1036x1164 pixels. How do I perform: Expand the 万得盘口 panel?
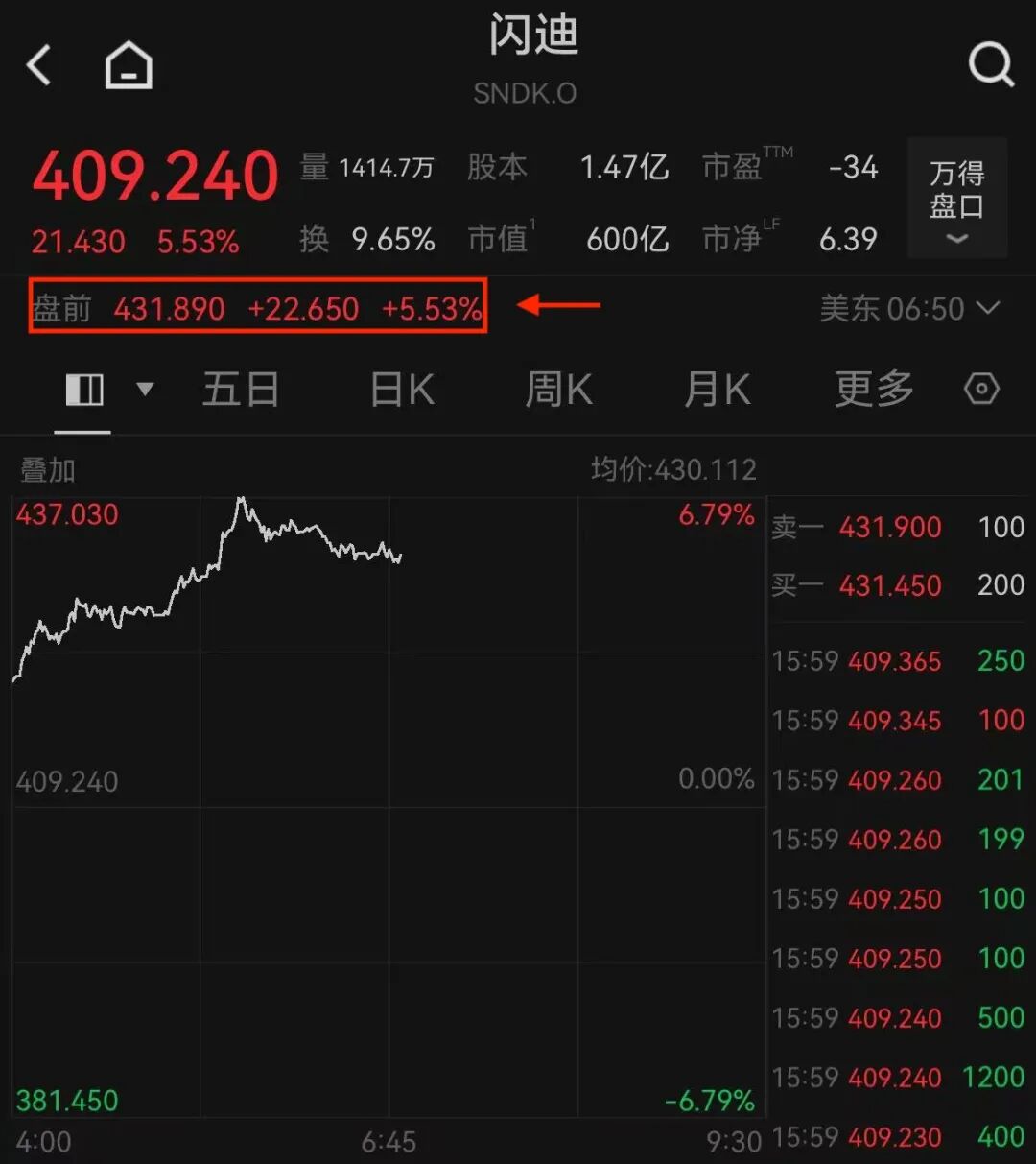(x=956, y=198)
